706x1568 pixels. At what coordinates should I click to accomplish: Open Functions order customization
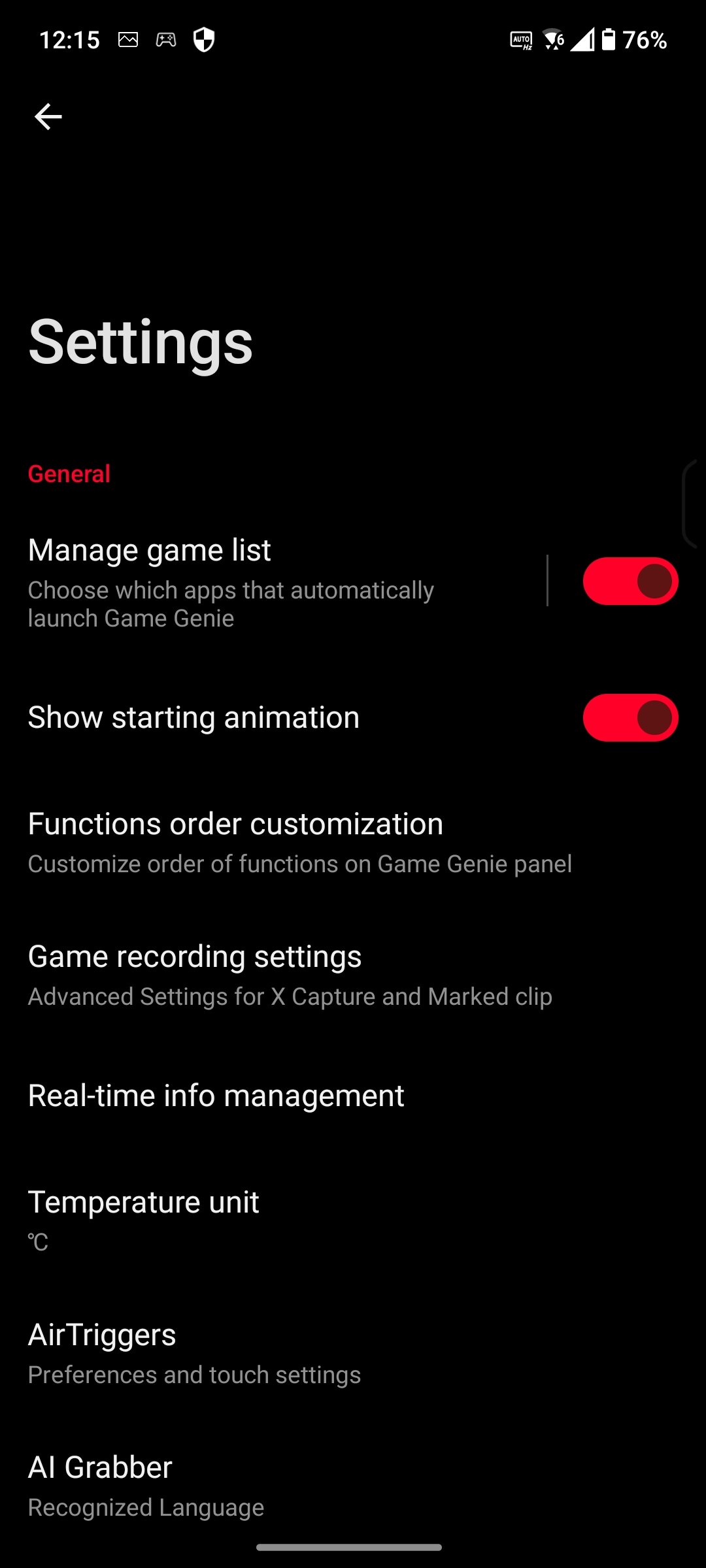353,842
